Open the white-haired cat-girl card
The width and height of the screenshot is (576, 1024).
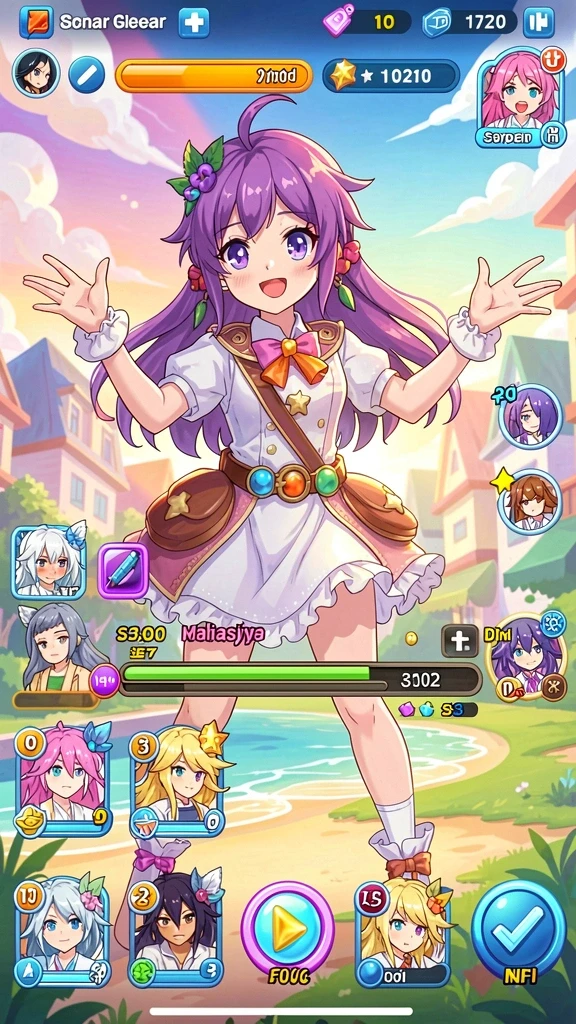coord(49,562)
